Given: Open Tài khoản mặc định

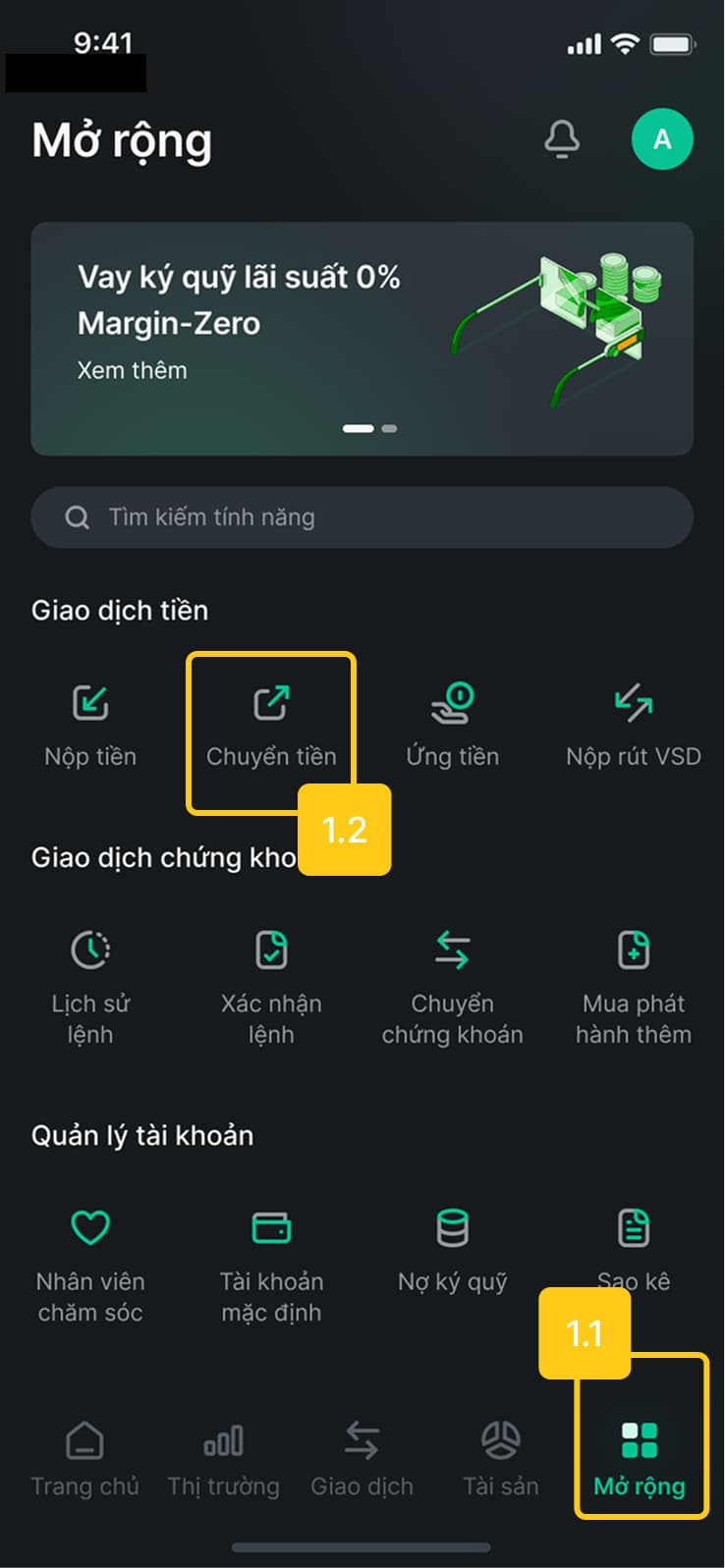Looking at the screenshot, I should pyautogui.click(x=271, y=1265).
